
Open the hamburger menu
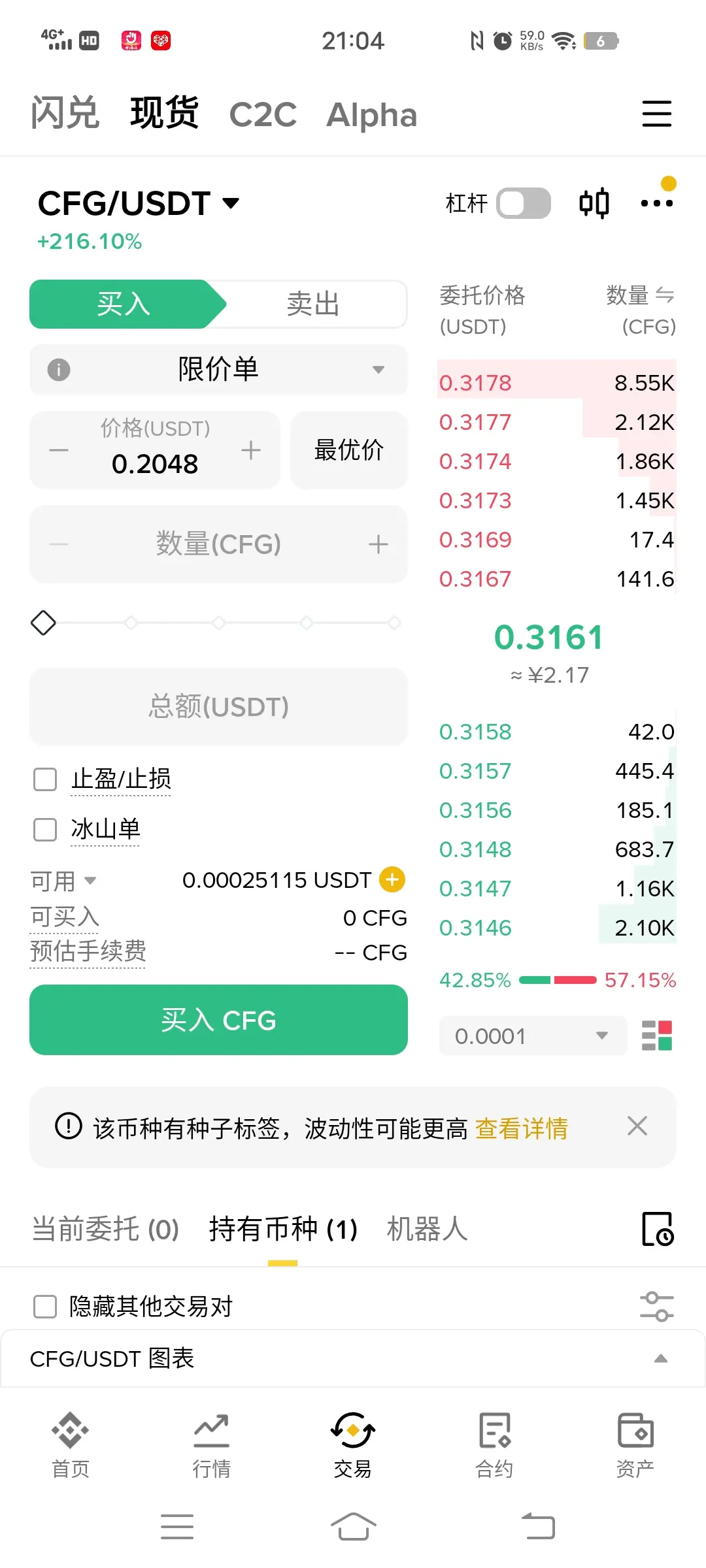tap(656, 114)
